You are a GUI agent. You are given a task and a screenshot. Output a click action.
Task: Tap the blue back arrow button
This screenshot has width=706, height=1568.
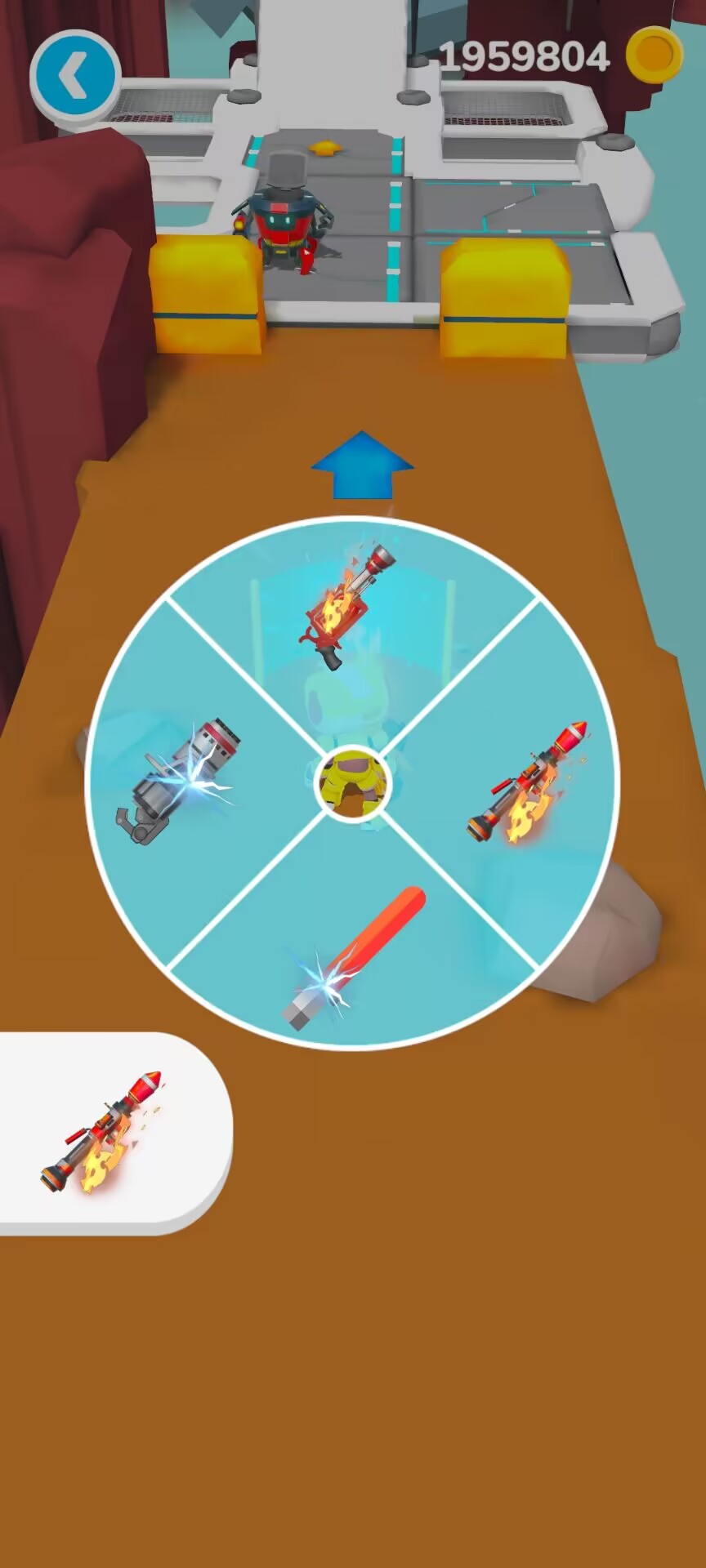(75, 77)
